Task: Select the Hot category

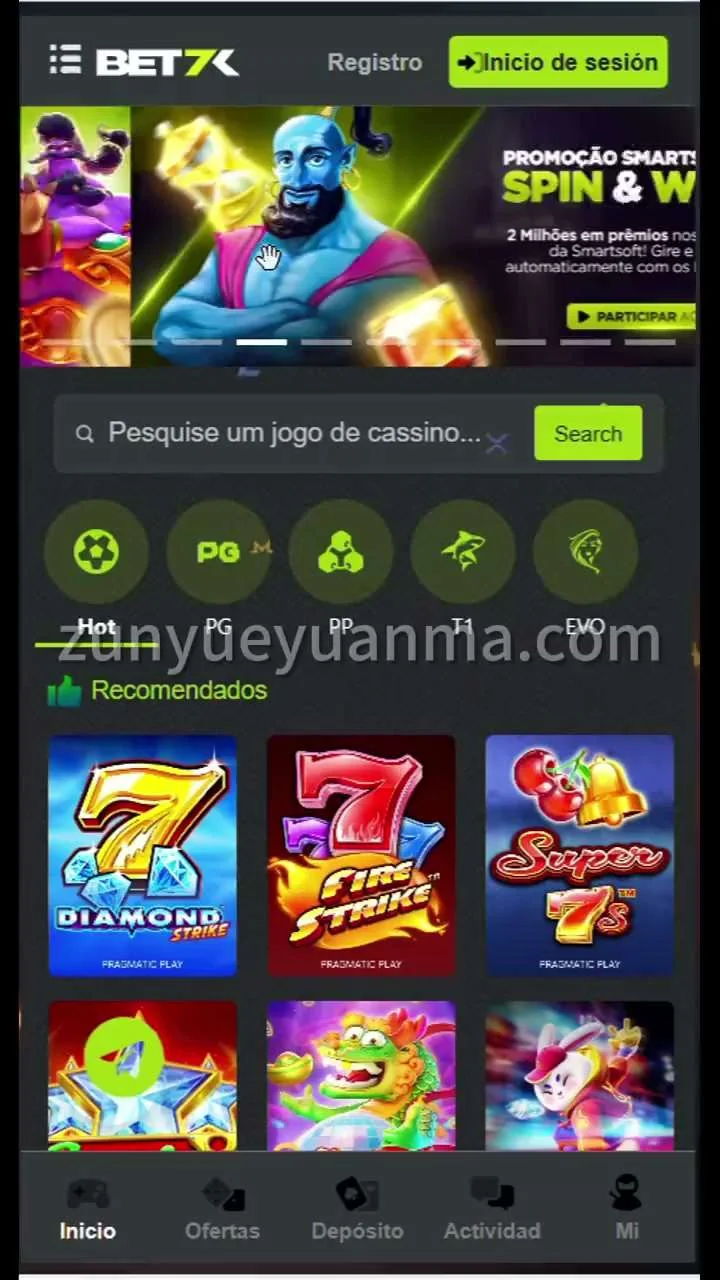Action: (x=96, y=552)
